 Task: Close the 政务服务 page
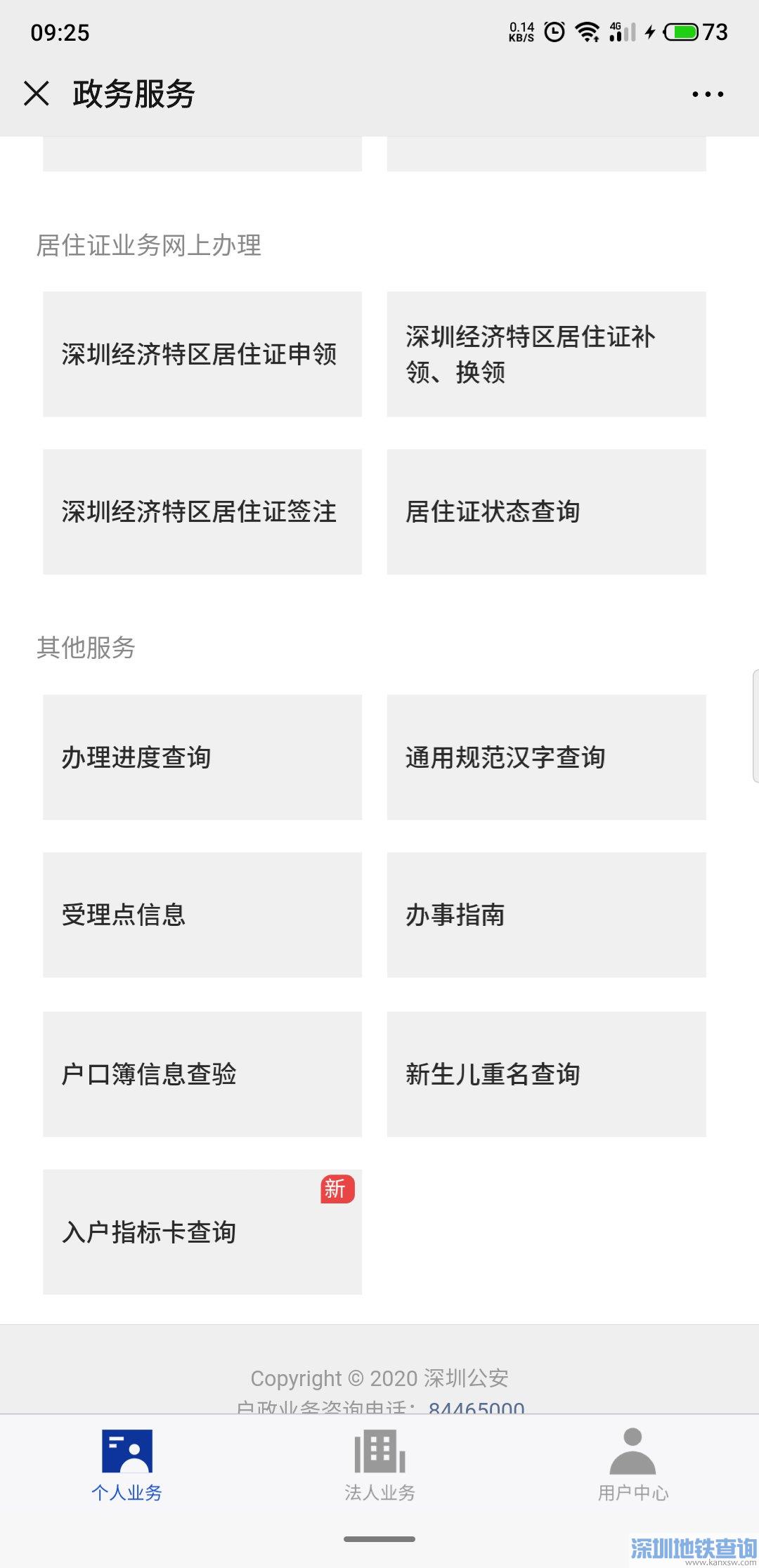[x=37, y=93]
